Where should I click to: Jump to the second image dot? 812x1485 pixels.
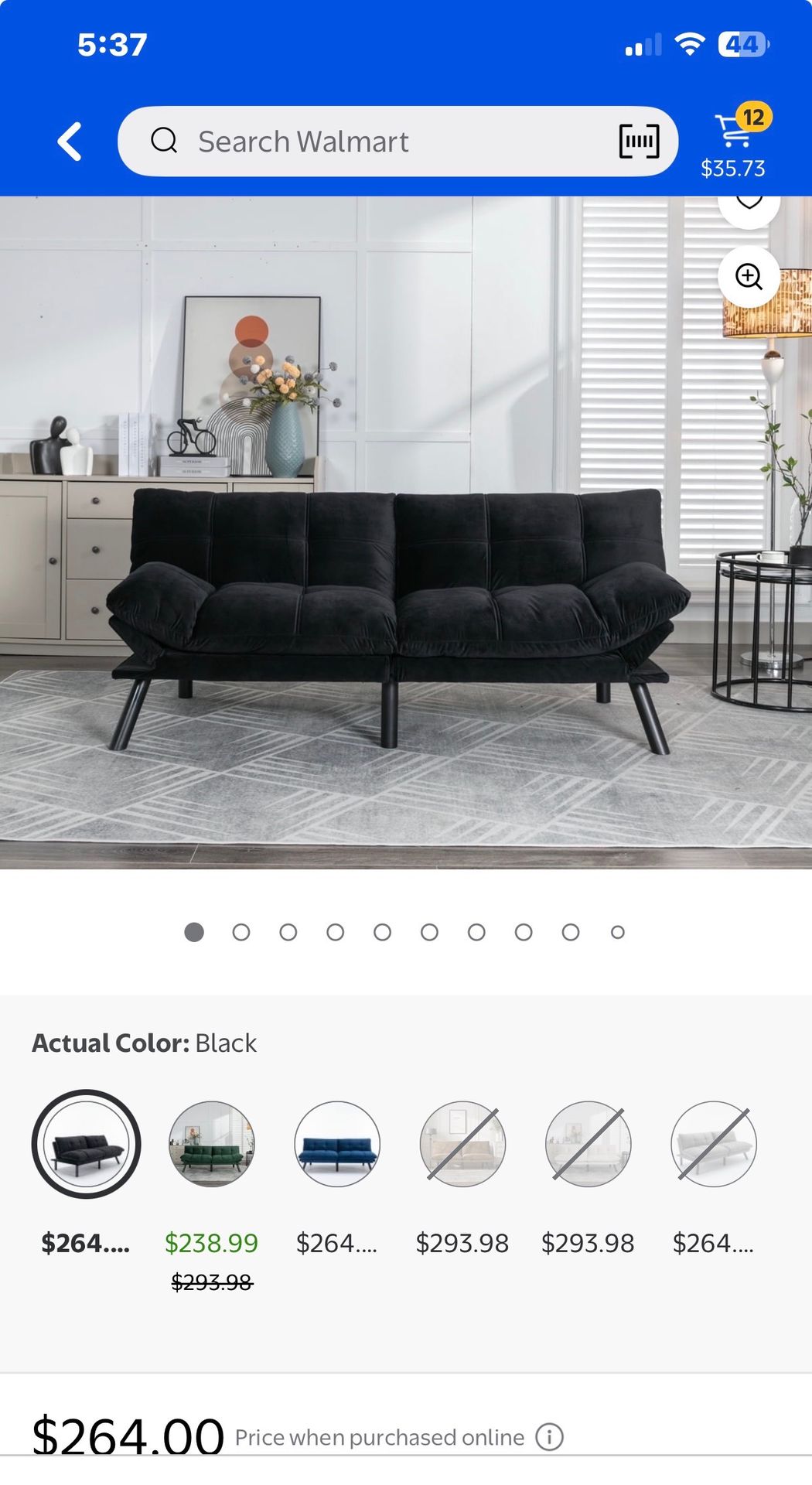241,932
